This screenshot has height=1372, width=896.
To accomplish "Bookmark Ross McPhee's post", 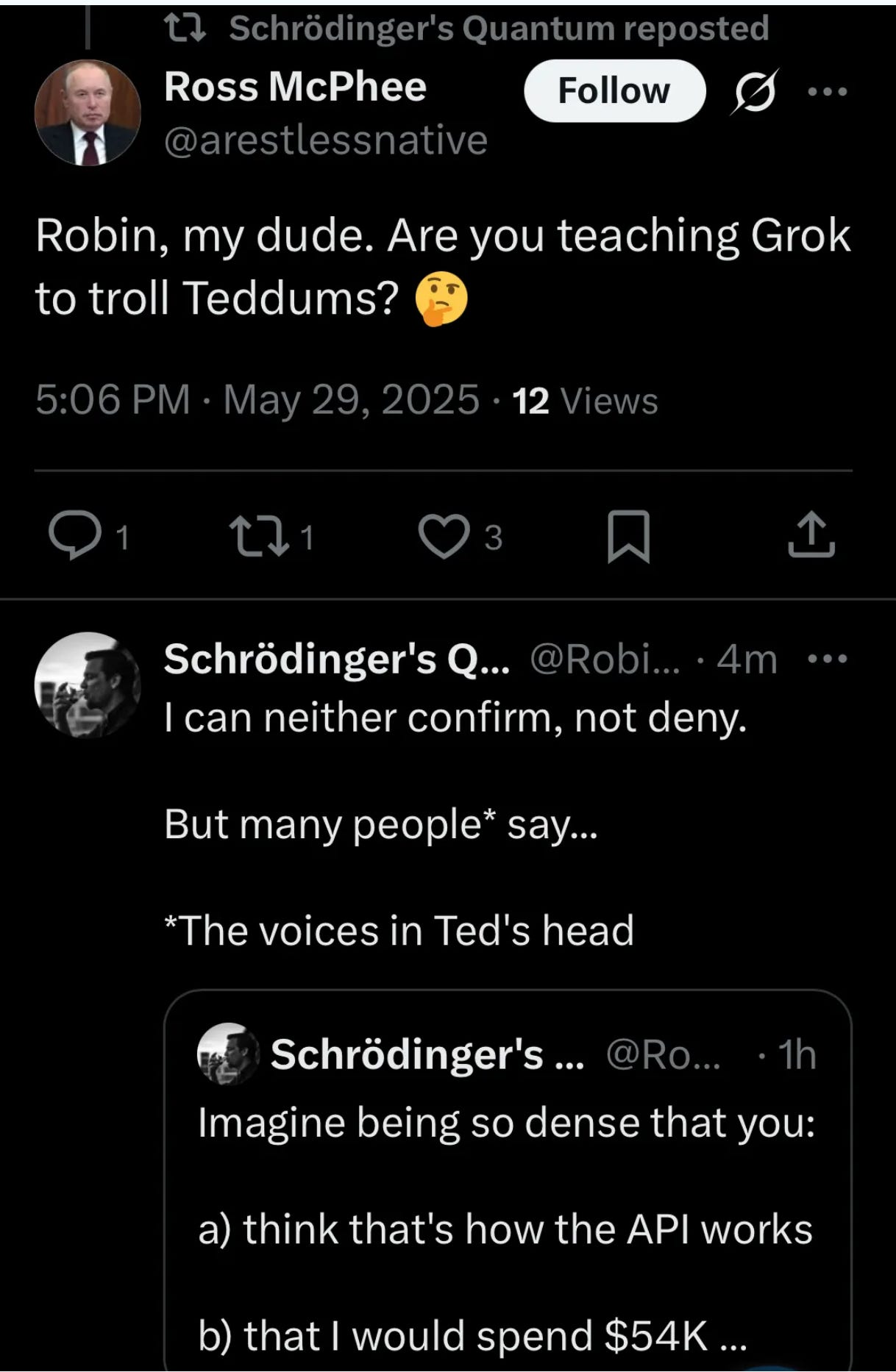I will coord(628,536).
